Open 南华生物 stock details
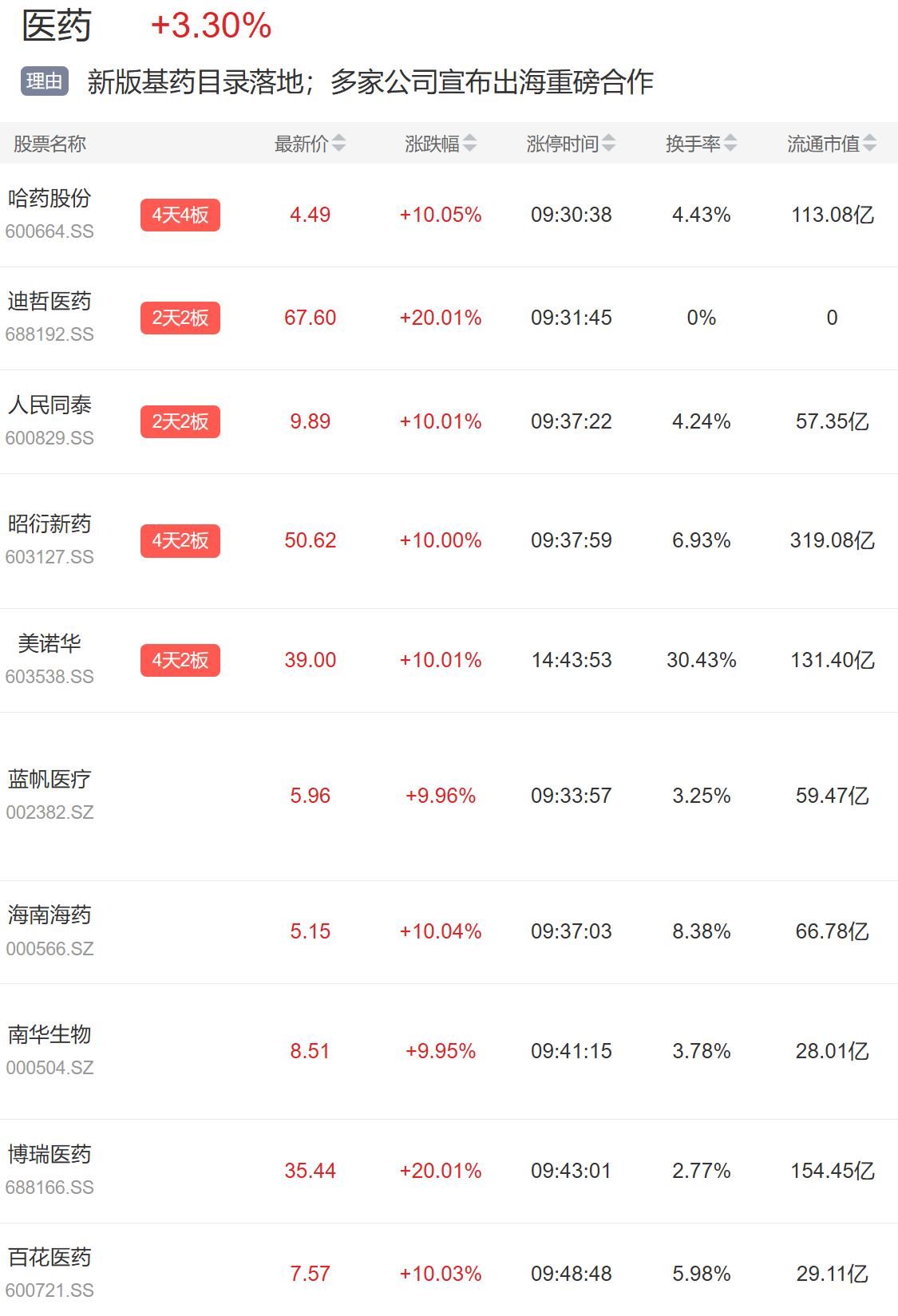 pyautogui.click(x=449, y=1052)
